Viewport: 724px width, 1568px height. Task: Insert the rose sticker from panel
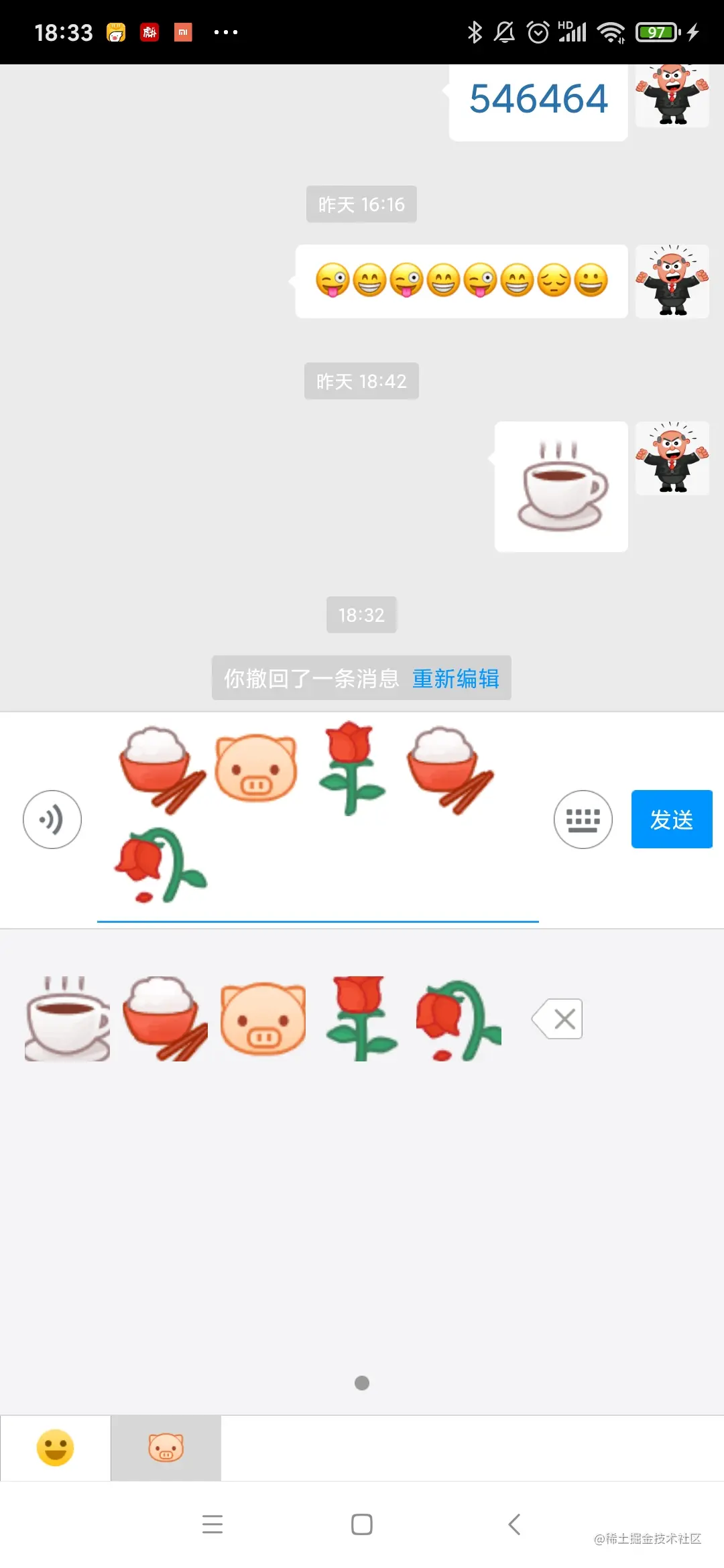click(361, 1019)
